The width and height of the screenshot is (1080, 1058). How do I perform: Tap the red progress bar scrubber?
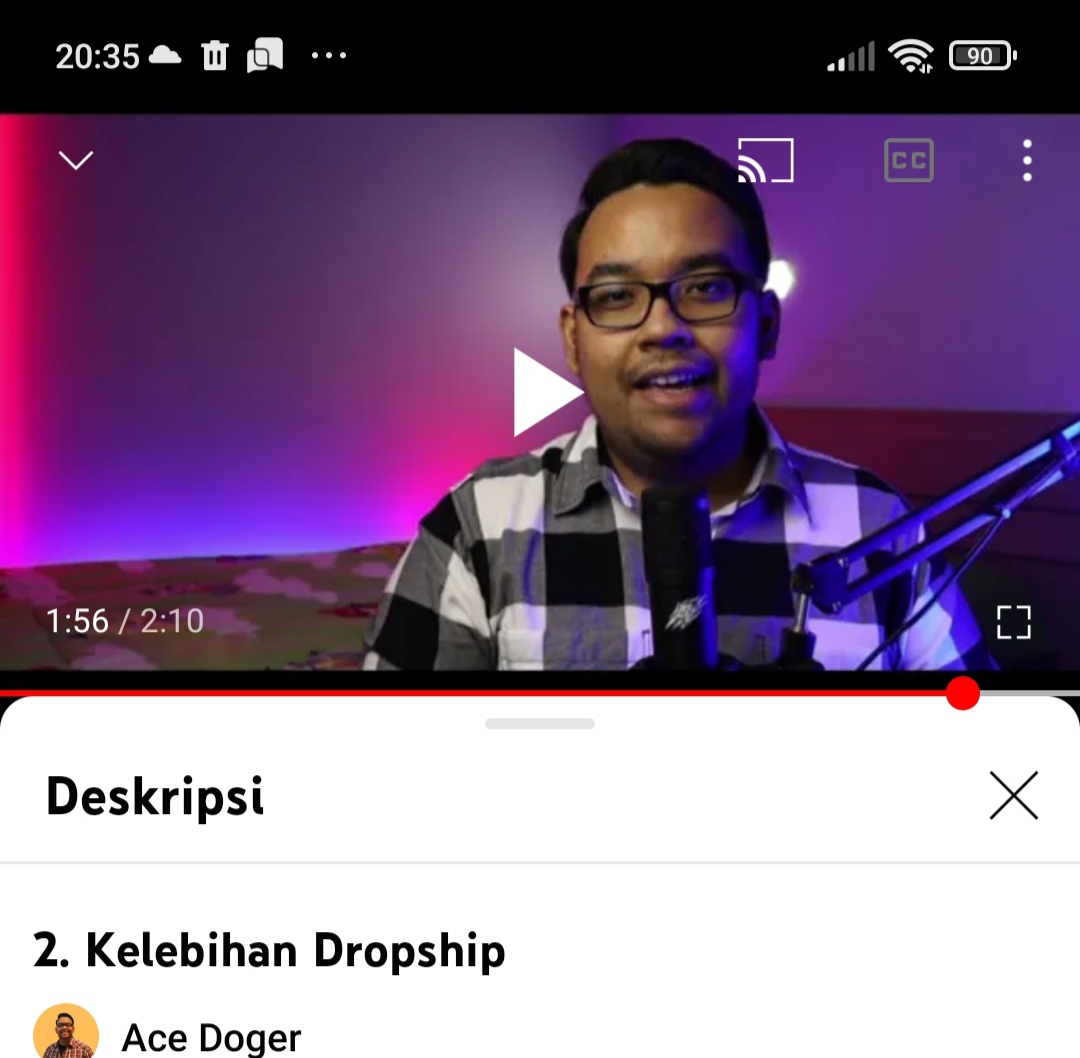(962, 693)
